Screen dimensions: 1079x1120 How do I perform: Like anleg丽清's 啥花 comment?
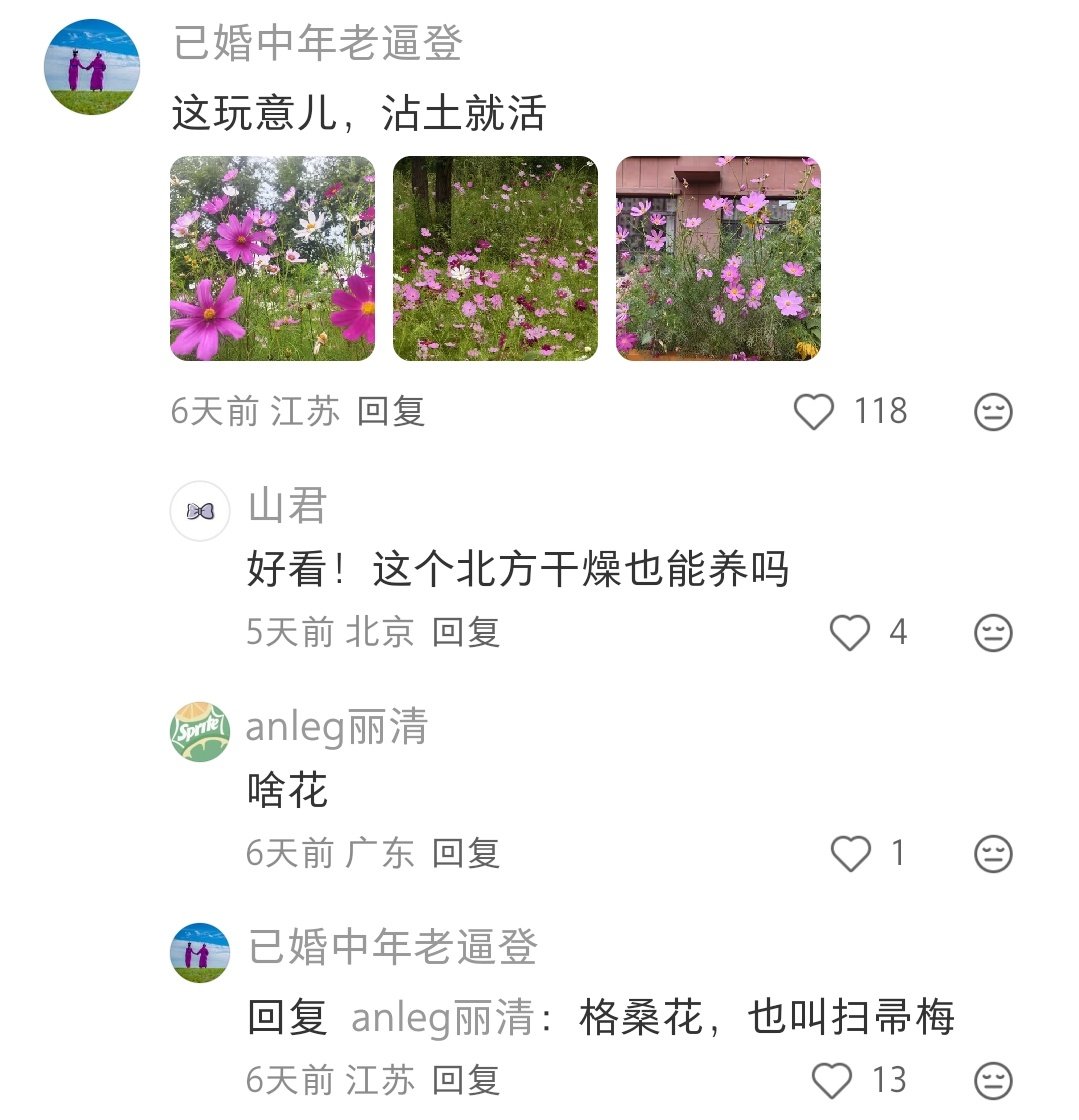[x=851, y=854]
